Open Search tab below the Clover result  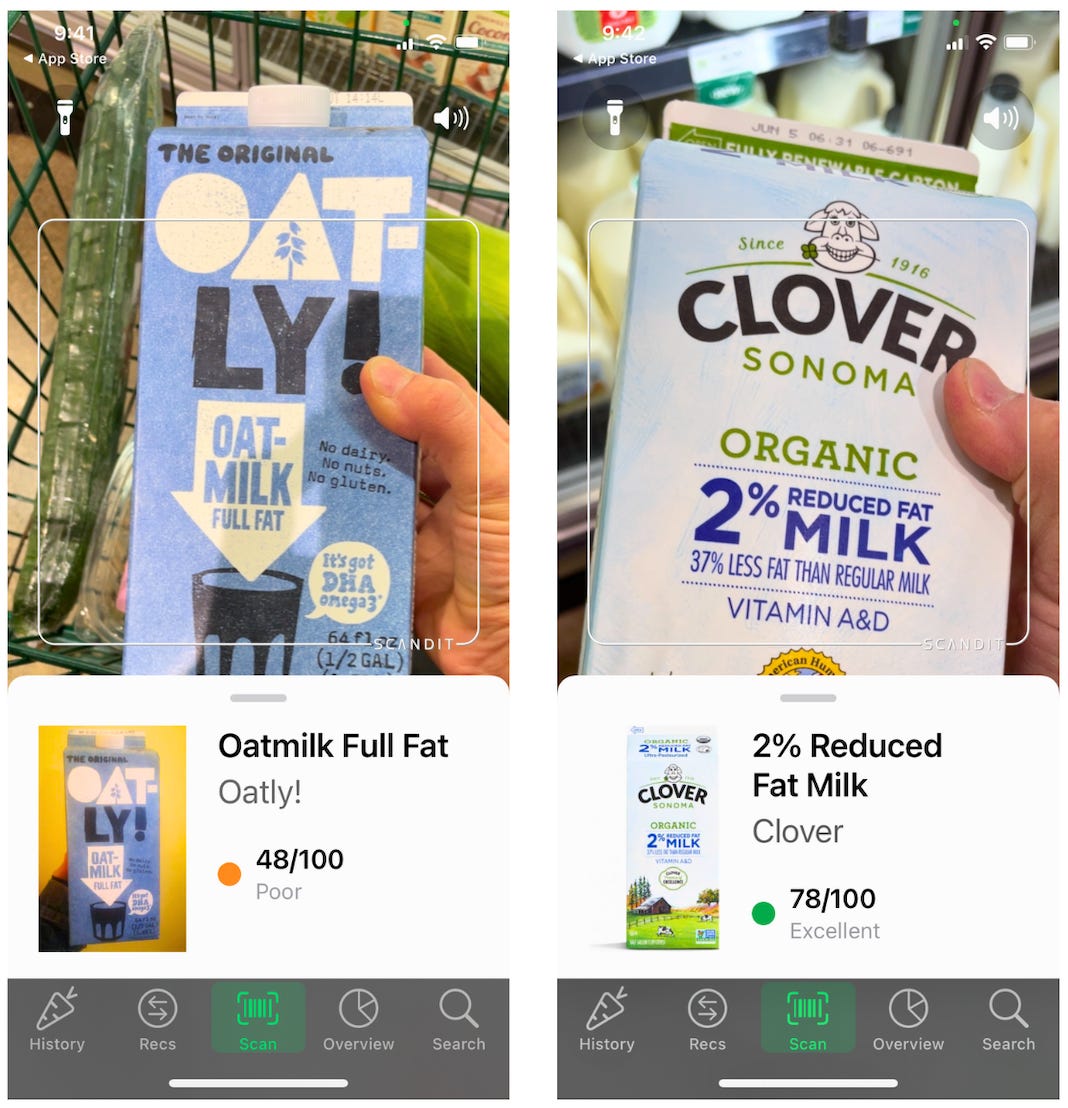point(1008,1020)
